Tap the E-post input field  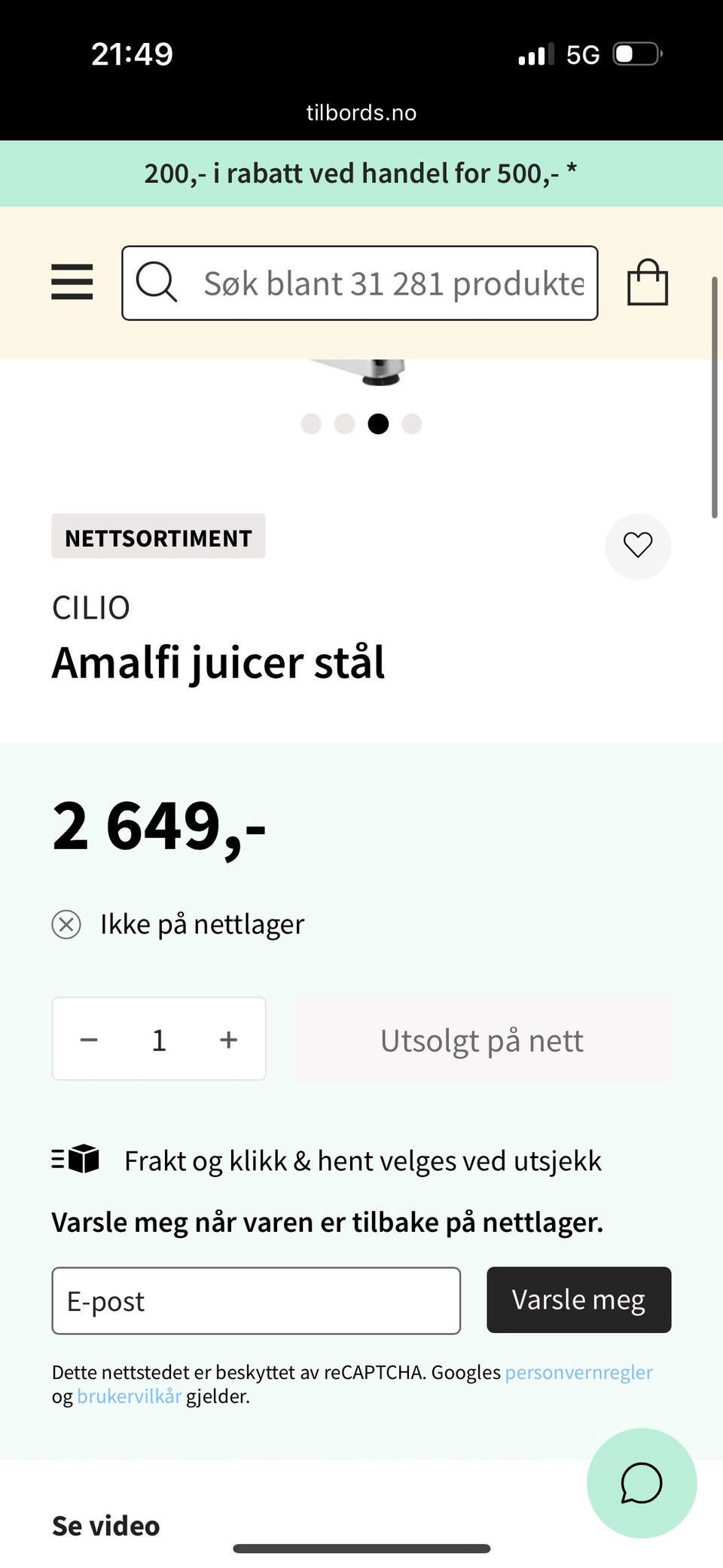(x=256, y=1301)
